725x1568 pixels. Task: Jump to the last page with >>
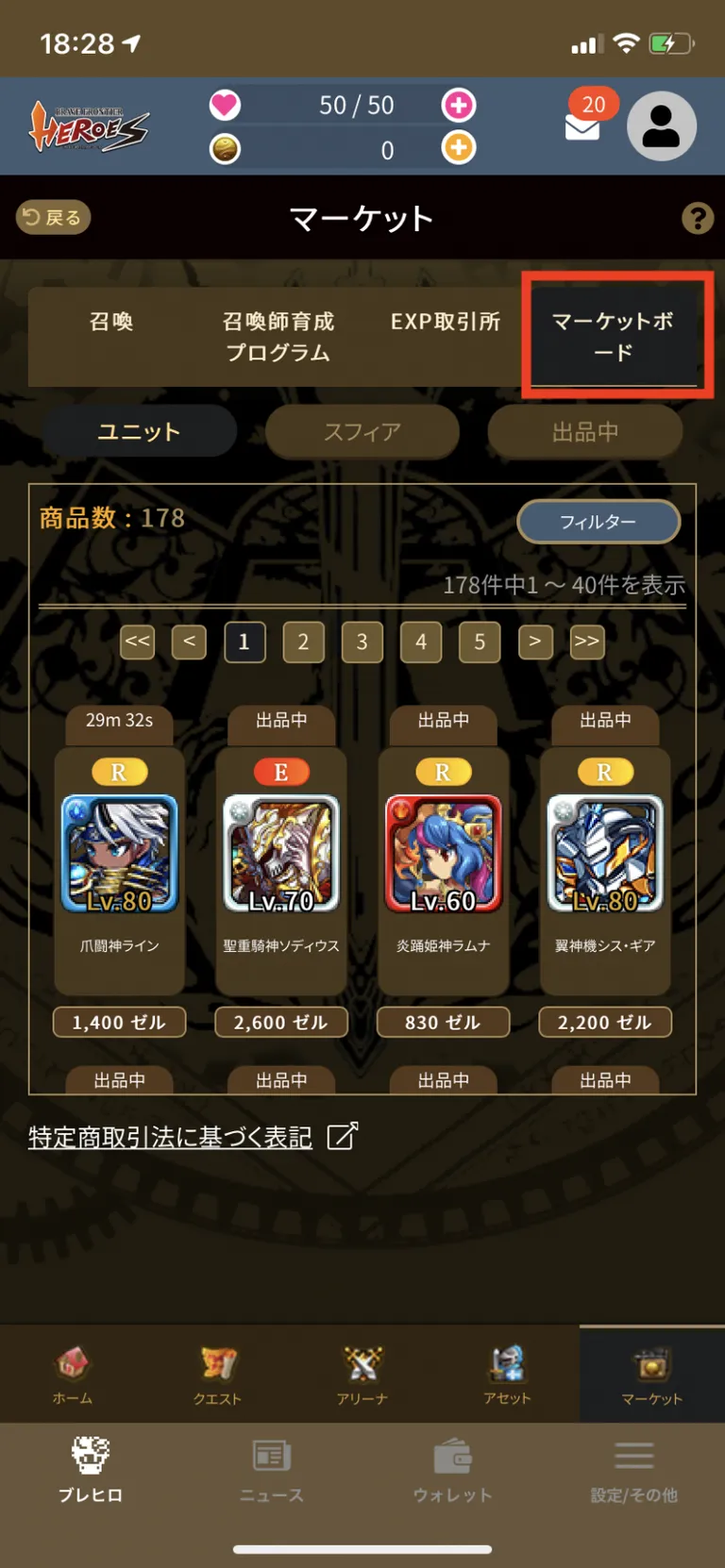tap(586, 642)
